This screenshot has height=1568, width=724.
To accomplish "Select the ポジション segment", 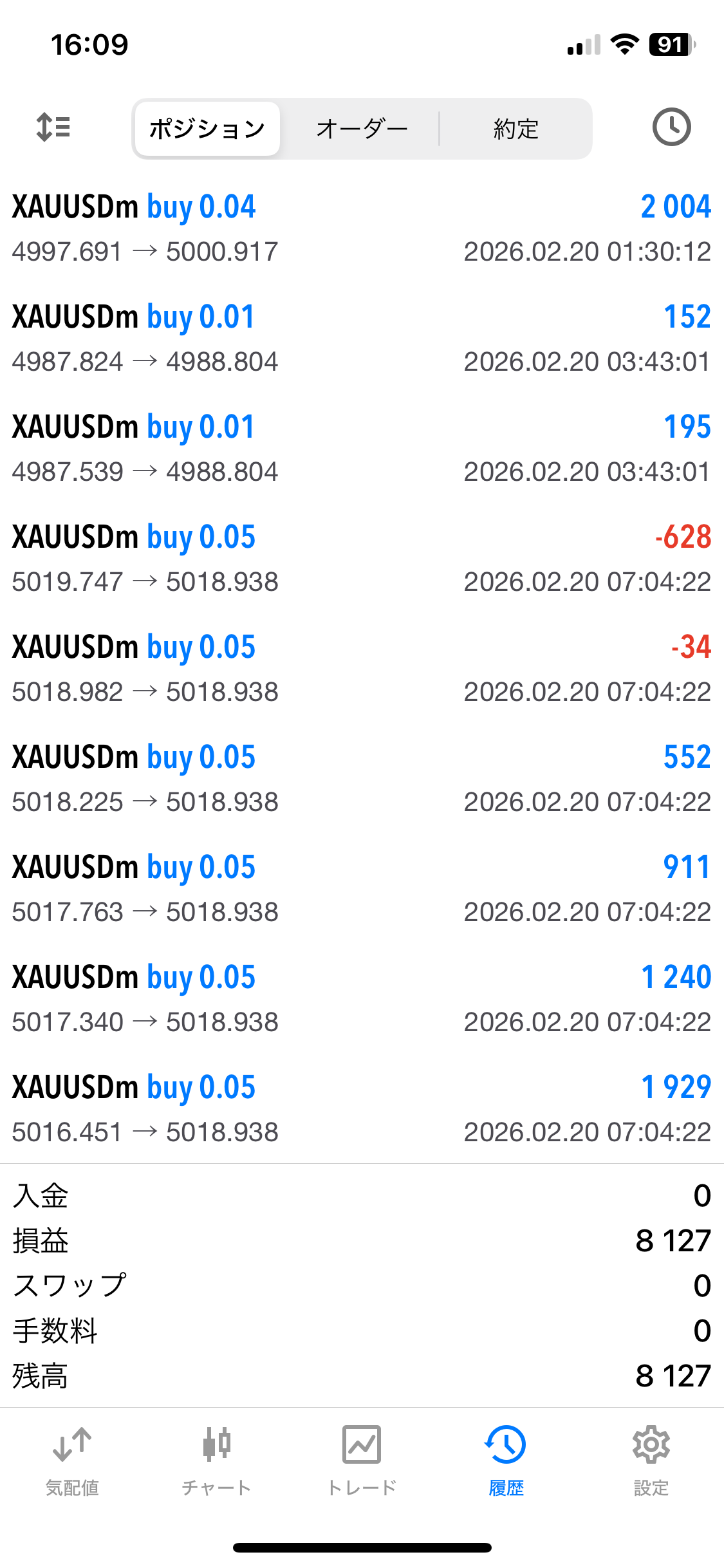I will [x=207, y=129].
